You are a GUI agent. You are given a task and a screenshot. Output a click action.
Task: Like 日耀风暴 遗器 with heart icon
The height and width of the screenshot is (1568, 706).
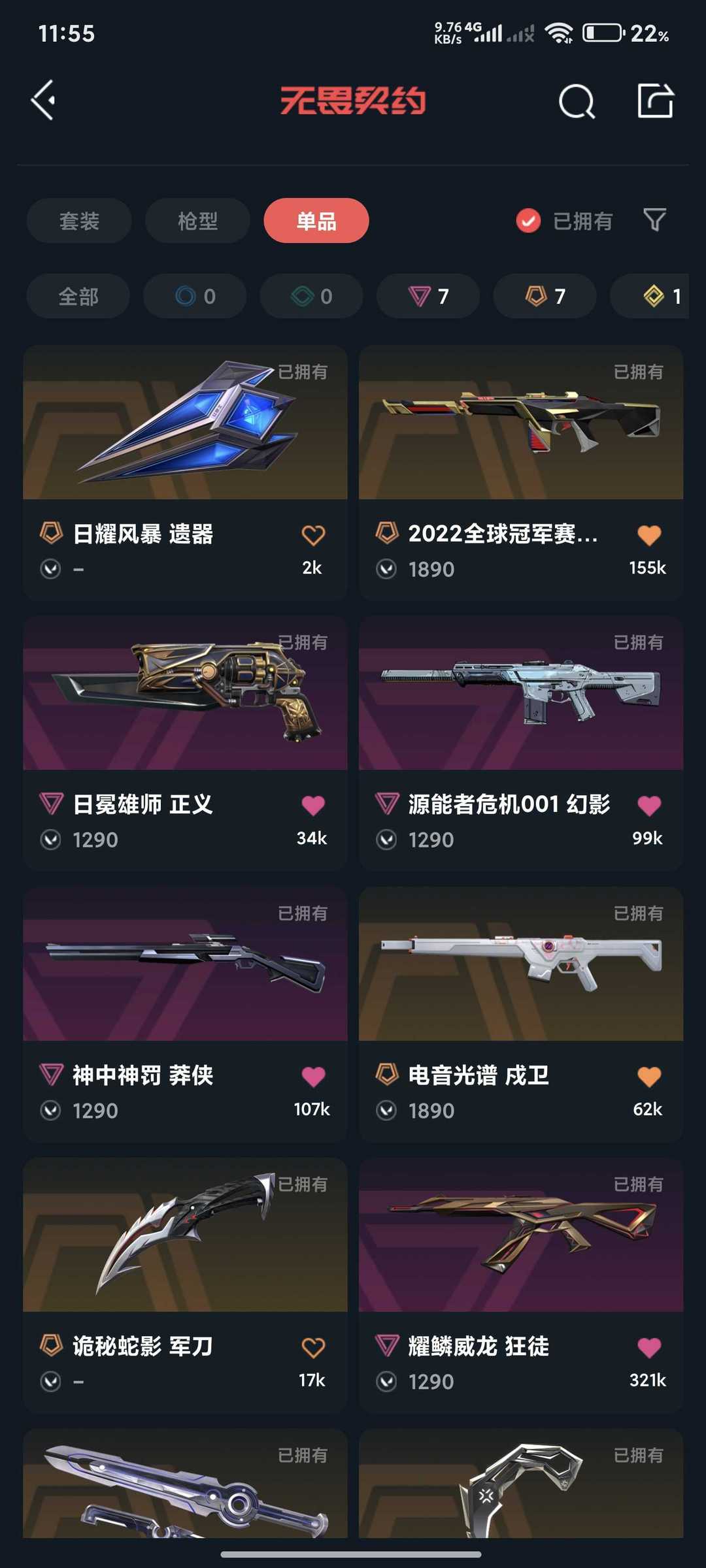click(x=313, y=535)
